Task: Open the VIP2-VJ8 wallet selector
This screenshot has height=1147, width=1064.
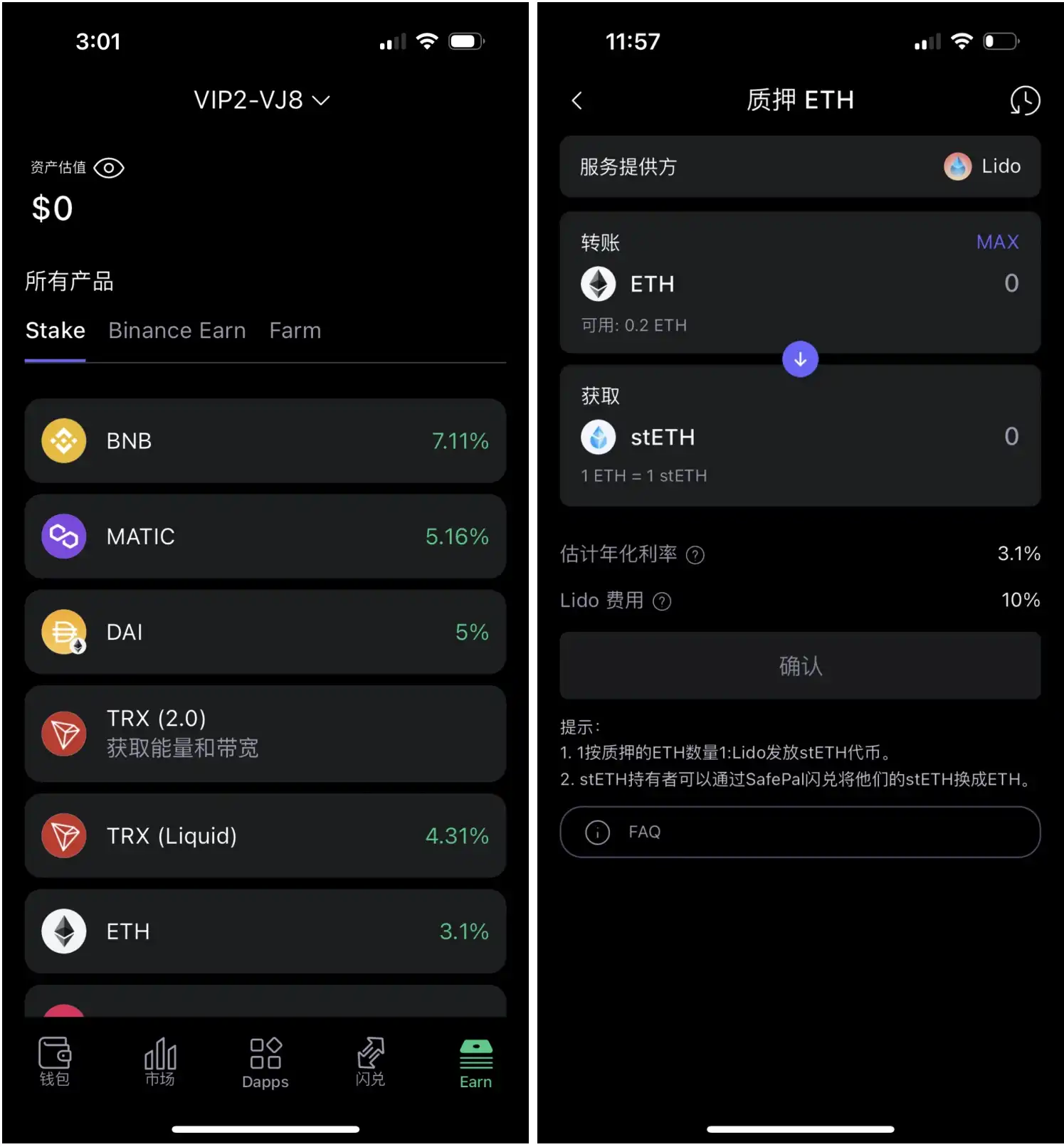Action: pyautogui.click(x=262, y=100)
